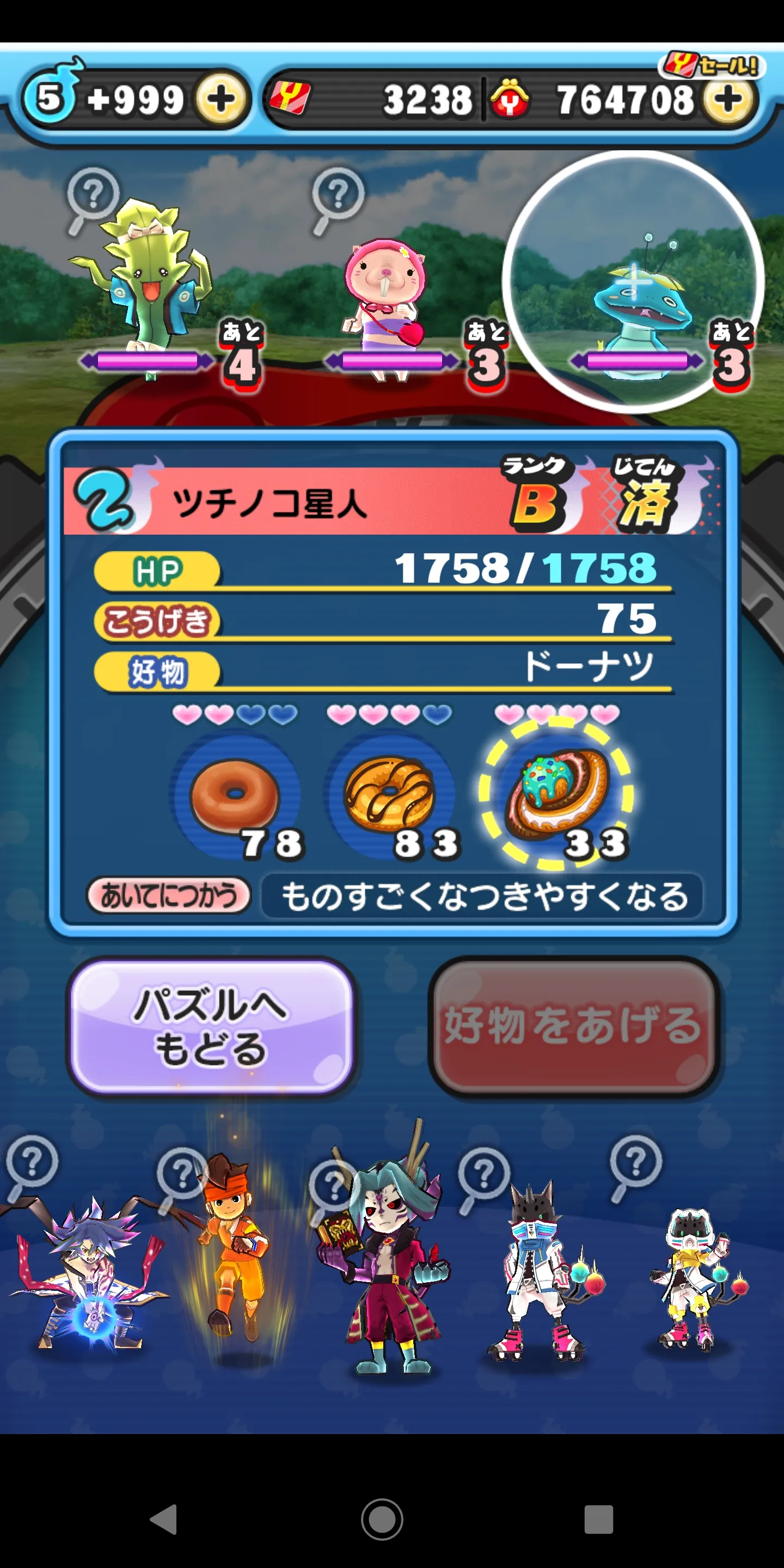This screenshot has height=1568, width=784.
Task: Select the plain donut with count 78
Action: [236, 796]
